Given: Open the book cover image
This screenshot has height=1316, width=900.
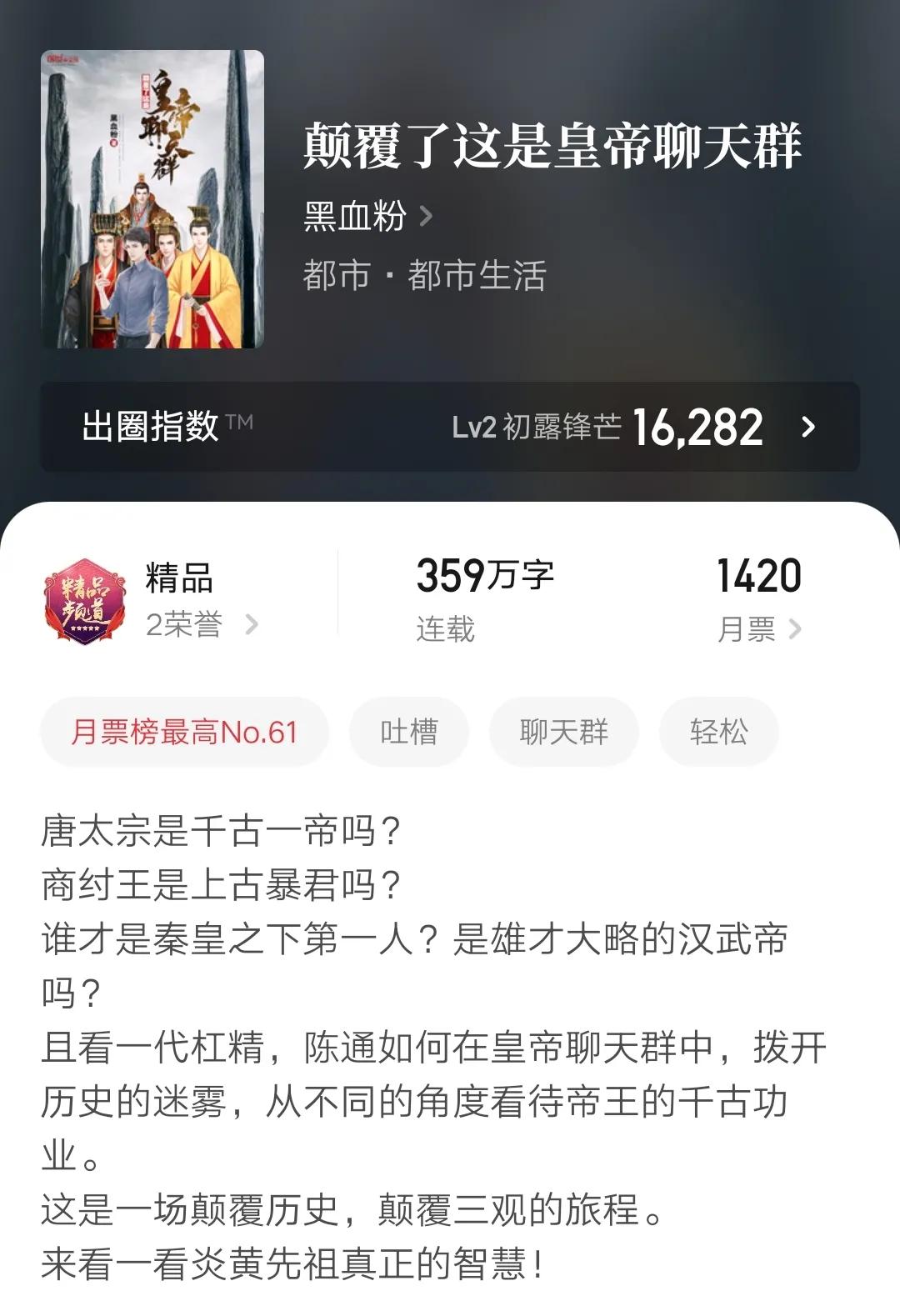Looking at the screenshot, I should [x=152, y=199].
